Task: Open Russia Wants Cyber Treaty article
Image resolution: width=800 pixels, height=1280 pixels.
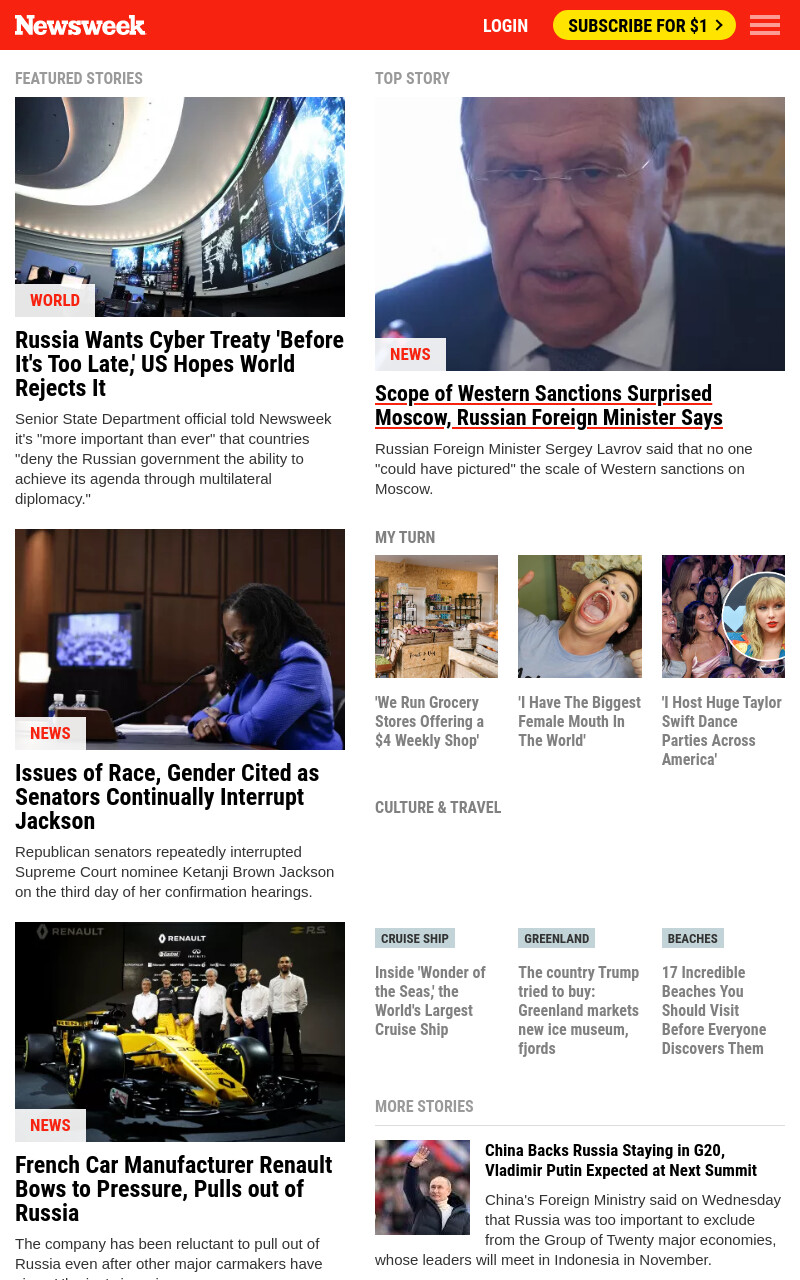Action: [180, 364]
